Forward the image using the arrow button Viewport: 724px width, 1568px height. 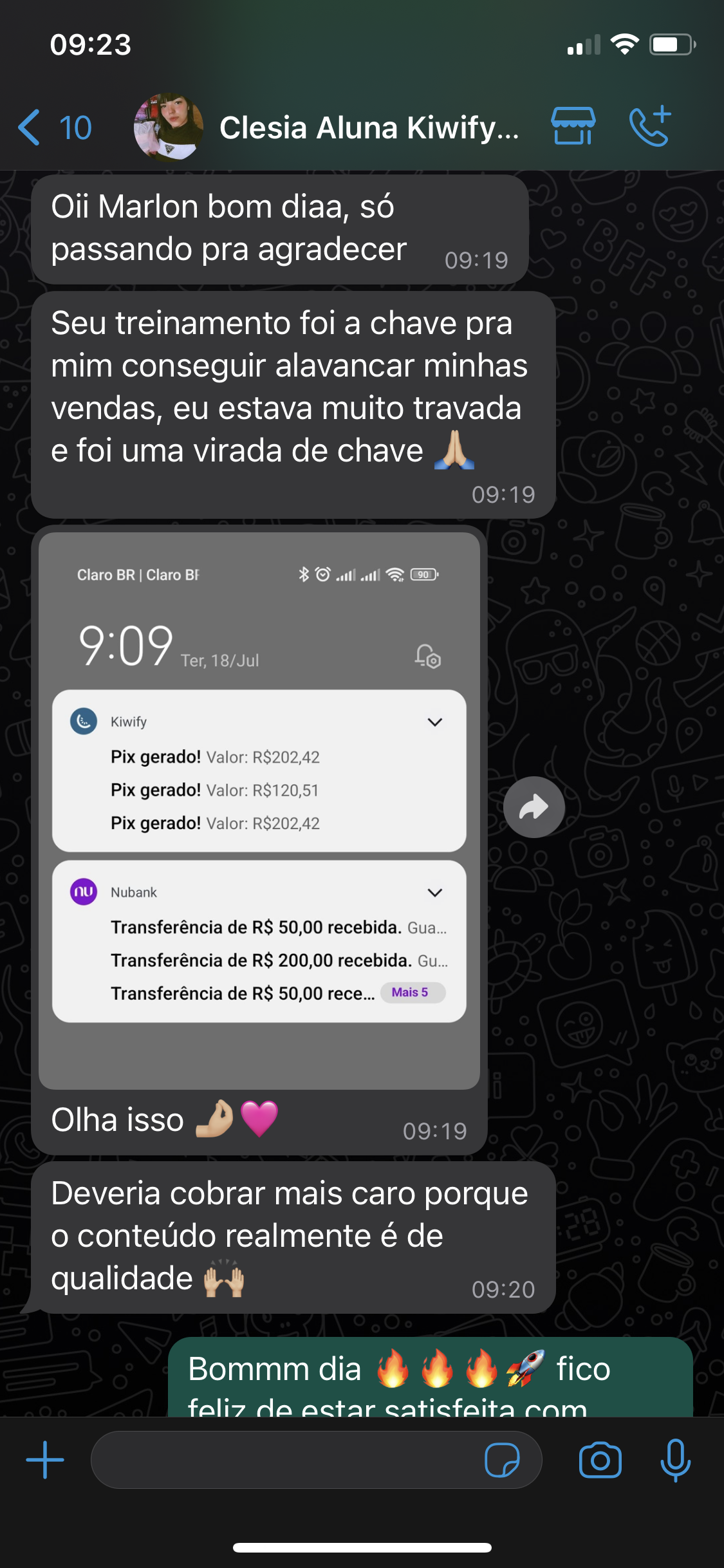(x=534, y=807)
